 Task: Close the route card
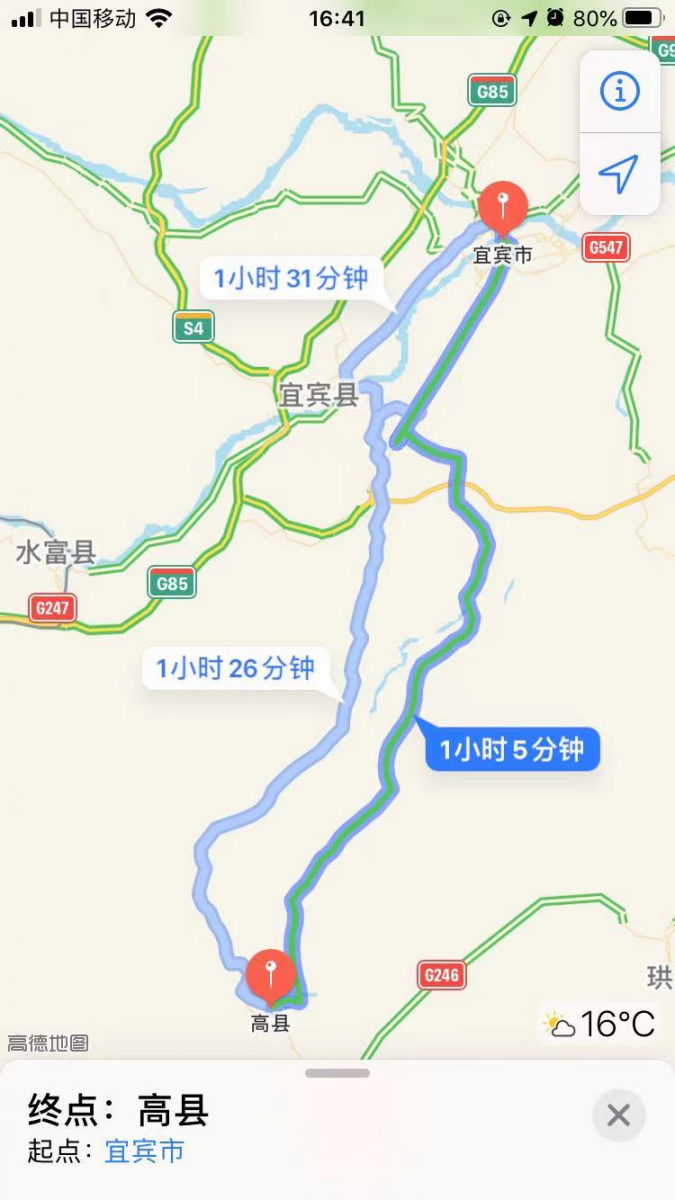click(618, 1115)
